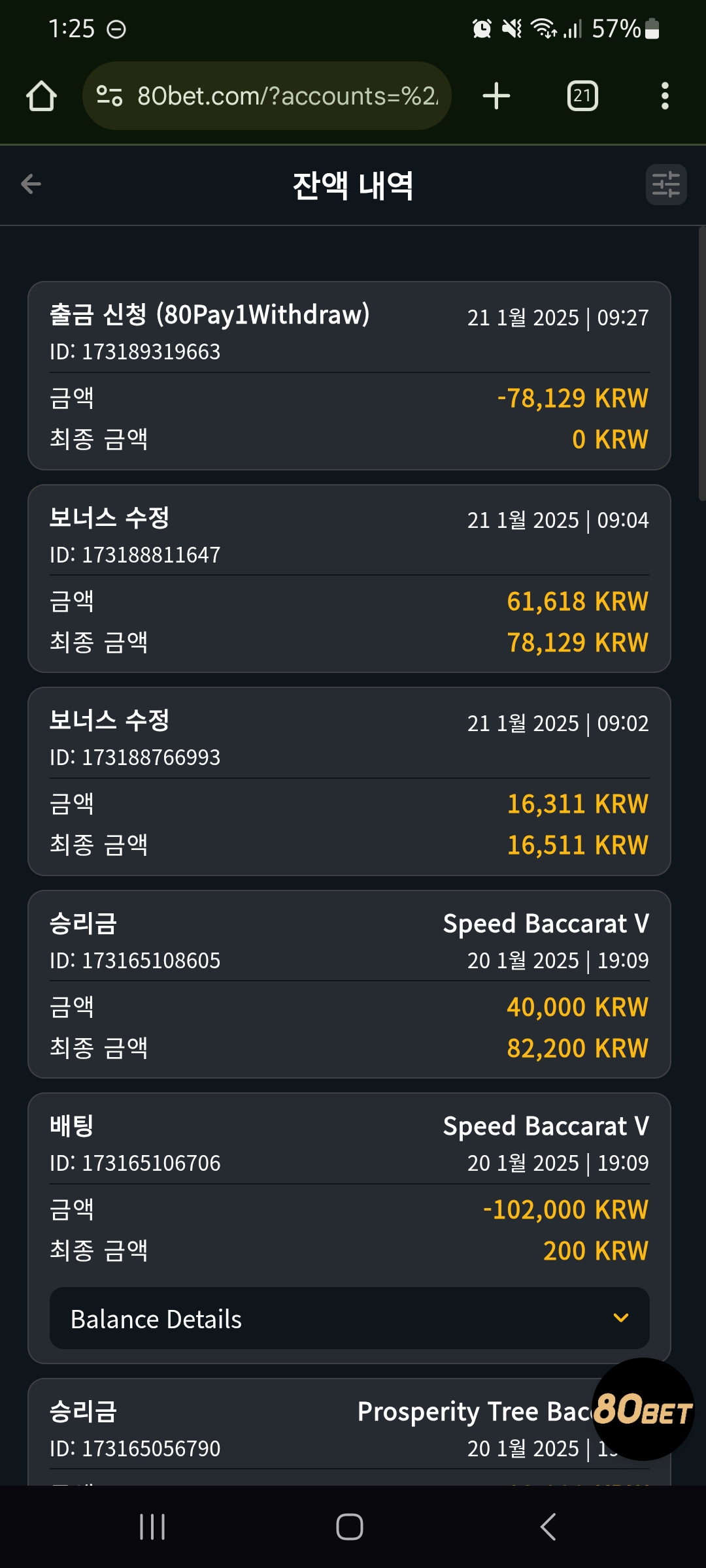The height and width of the screenshot is (1568, 706).
Task: Go back using the header arrow
Action: click(x=31, y=184)
